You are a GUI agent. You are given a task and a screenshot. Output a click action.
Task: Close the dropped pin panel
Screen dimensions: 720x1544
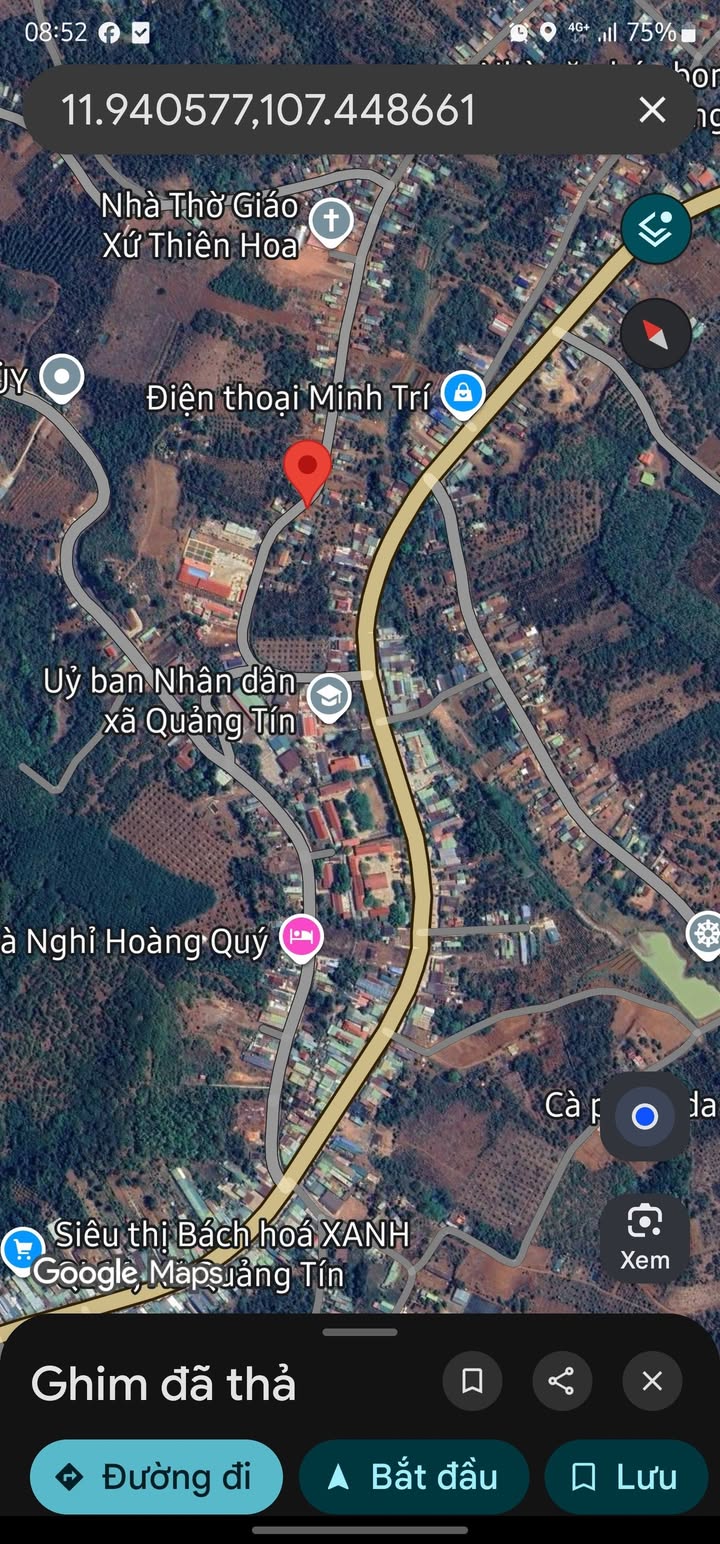point(652,1381)
